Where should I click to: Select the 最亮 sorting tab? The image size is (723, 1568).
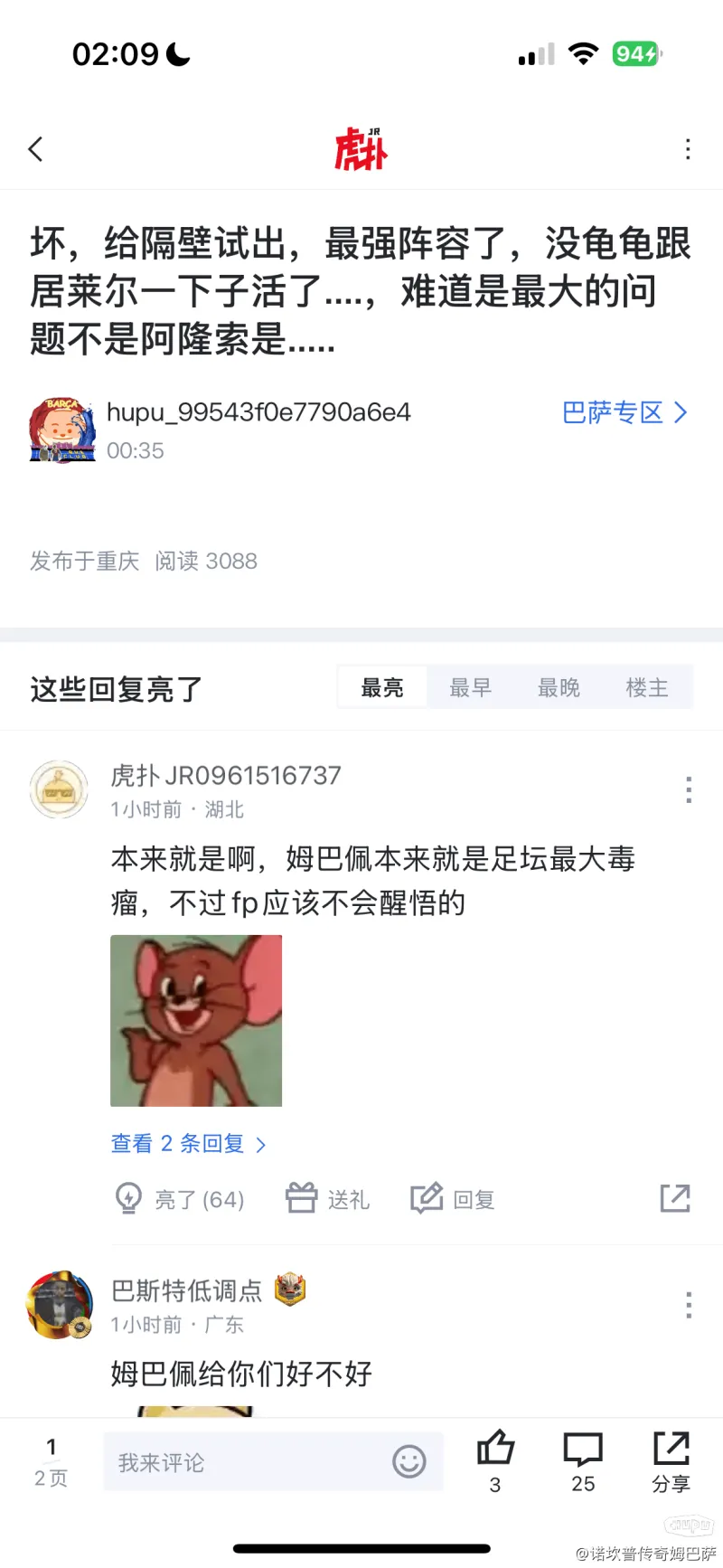[x=382, y=688]
